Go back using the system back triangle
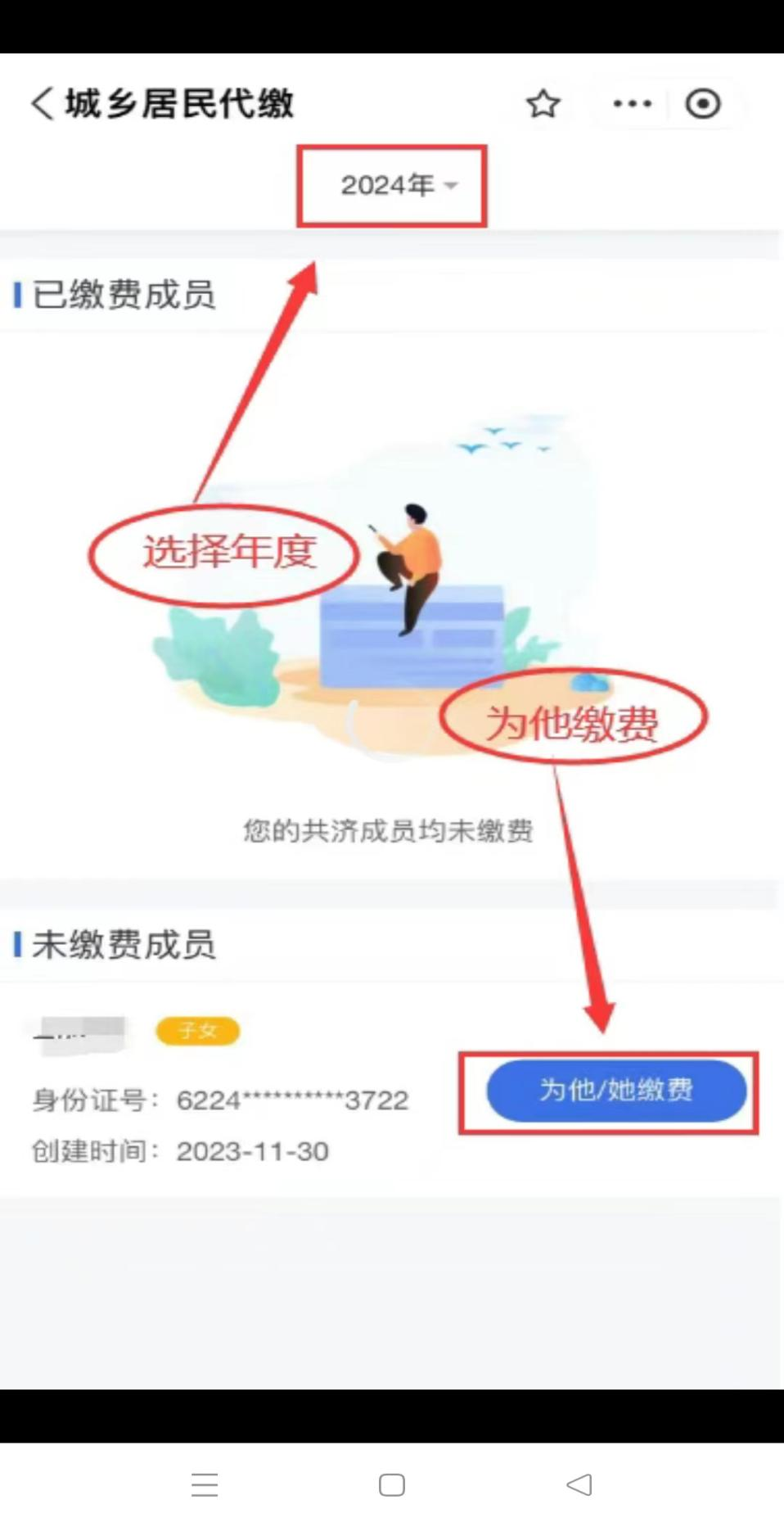 click(x=579, y=1484)
